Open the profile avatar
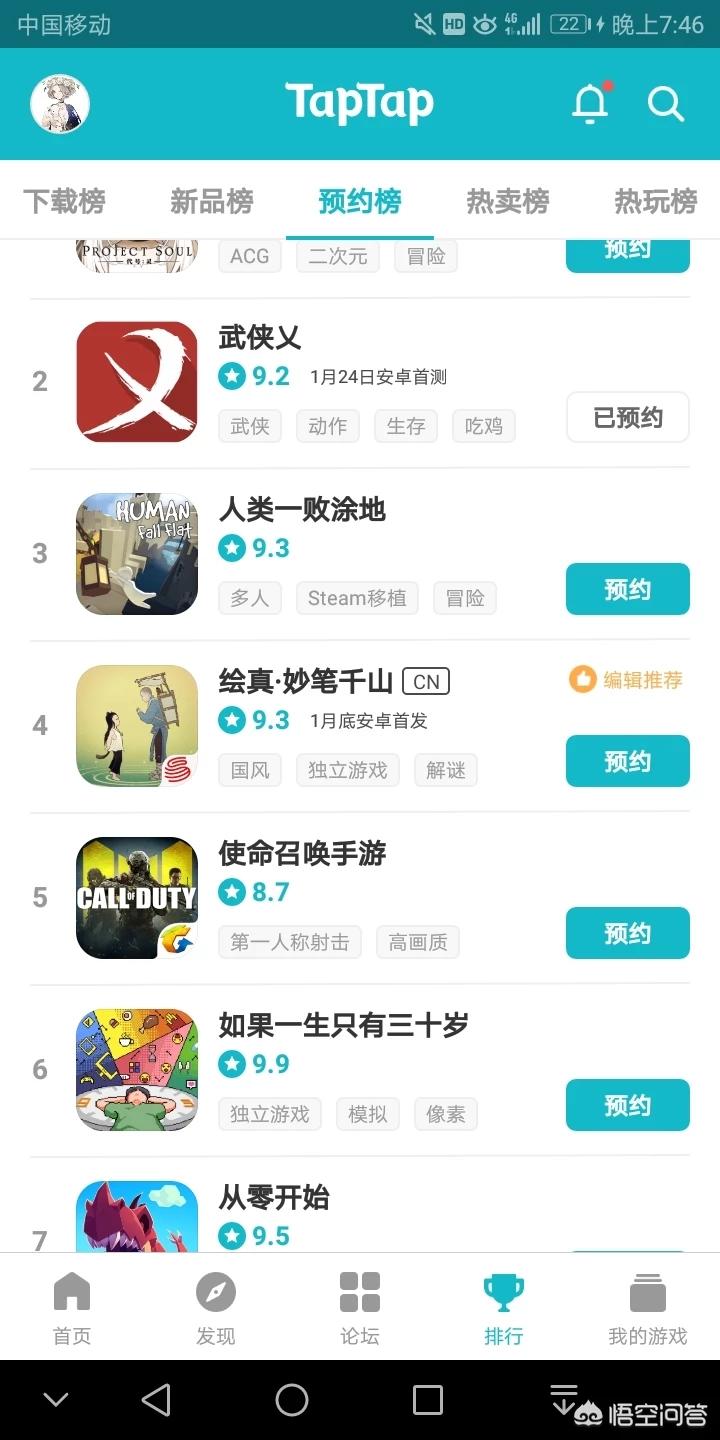 click(60, 104)
